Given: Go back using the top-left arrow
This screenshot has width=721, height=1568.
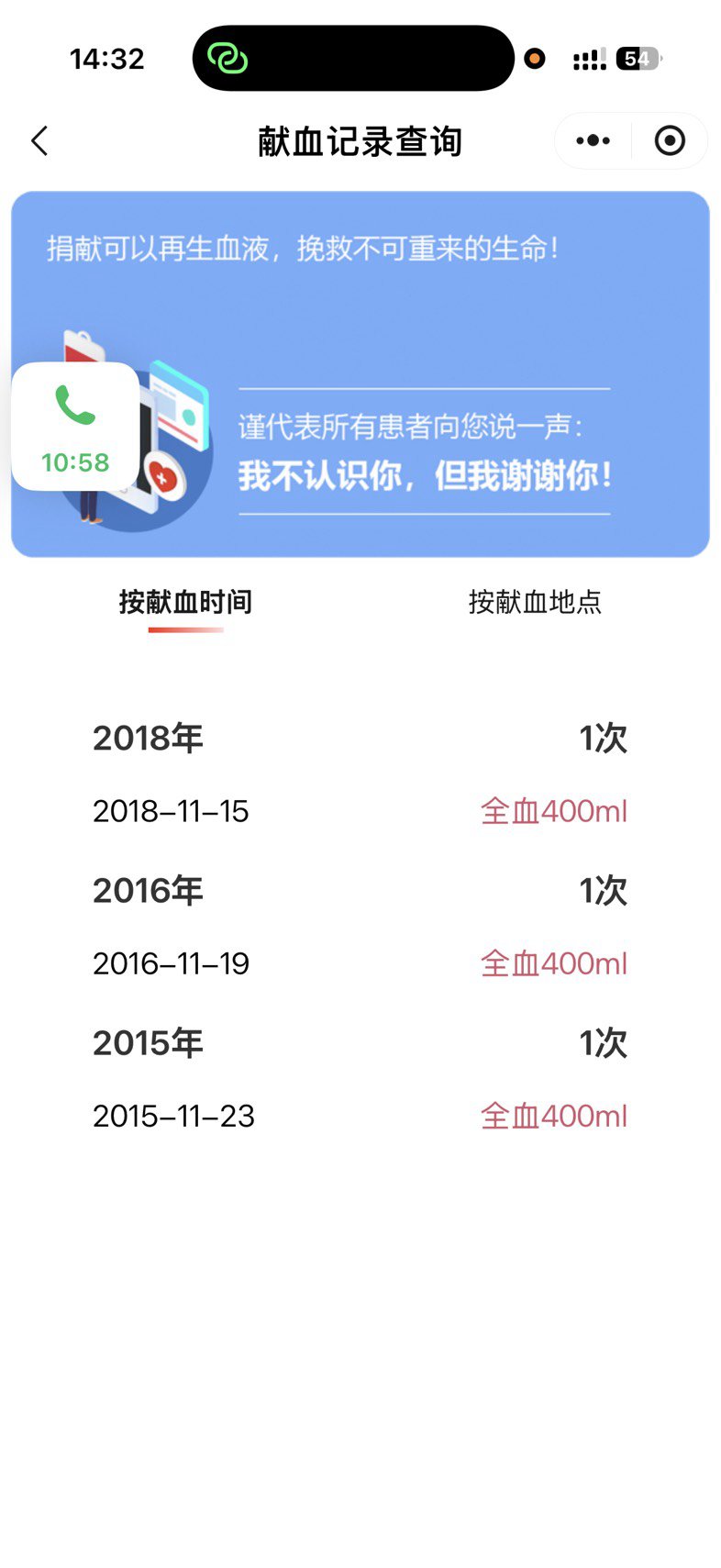Looking at the screenshot, I should point(39,141).
